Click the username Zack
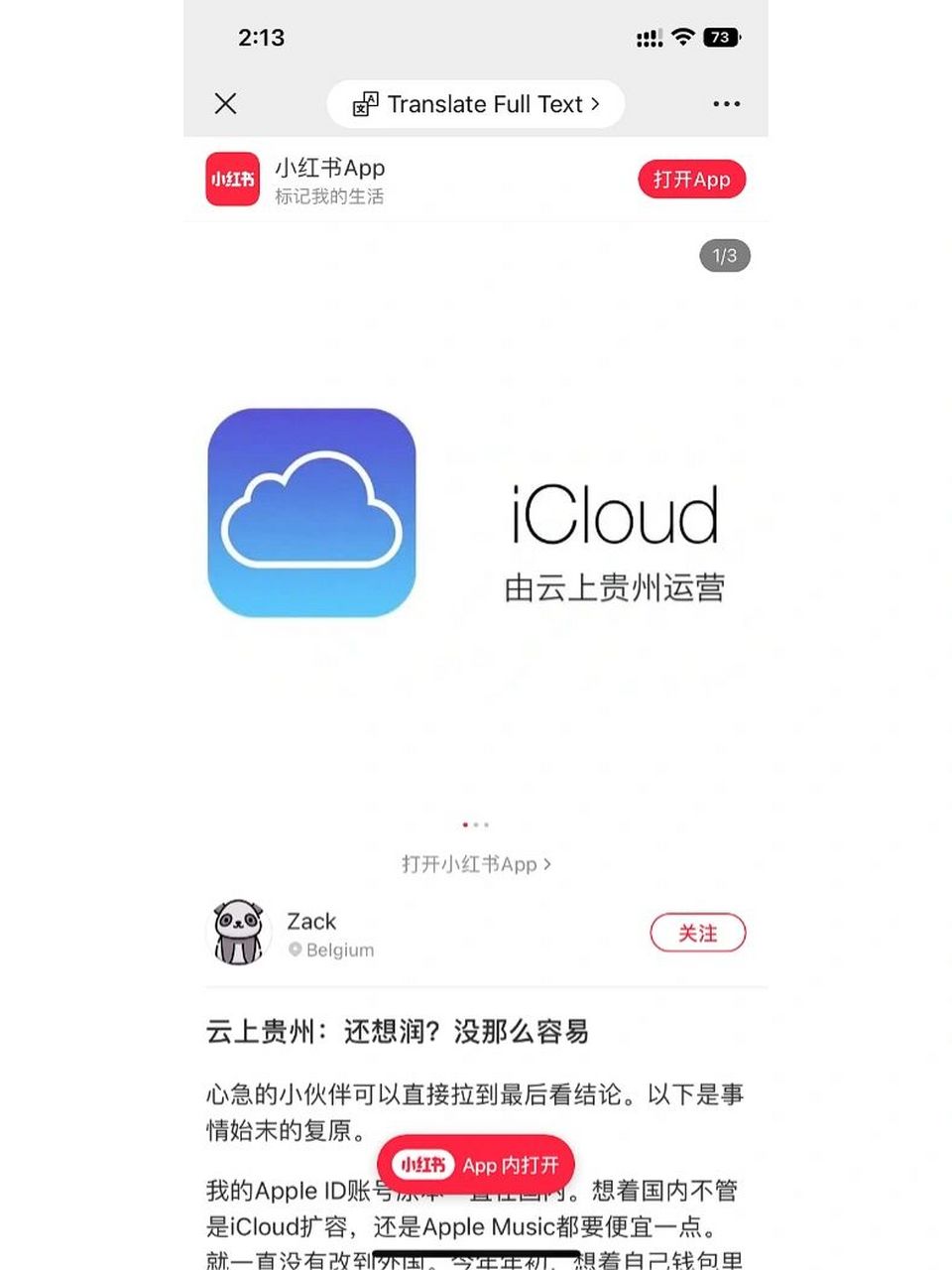The width and height of the screenshot is (952, 1270). coord(311,921)
